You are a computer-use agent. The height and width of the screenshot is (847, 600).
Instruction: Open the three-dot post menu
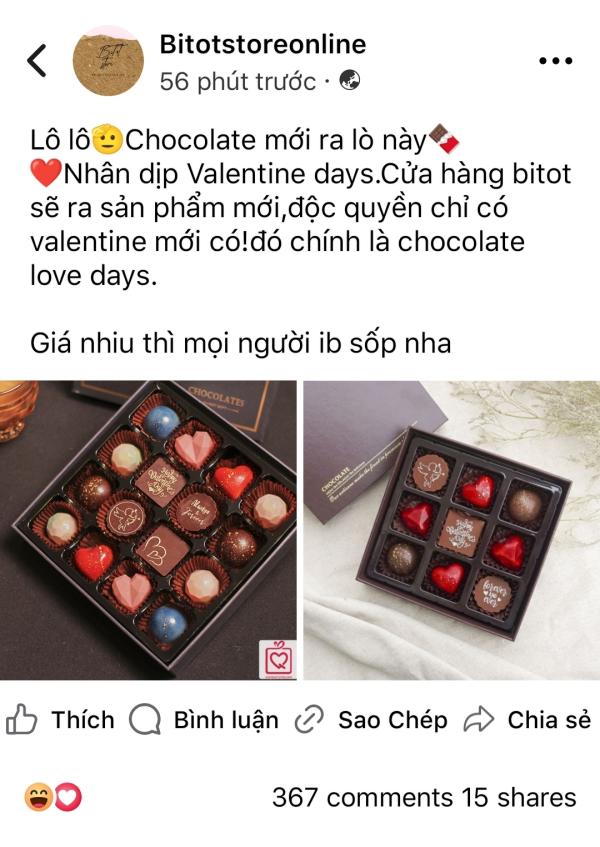click(555, 61)
